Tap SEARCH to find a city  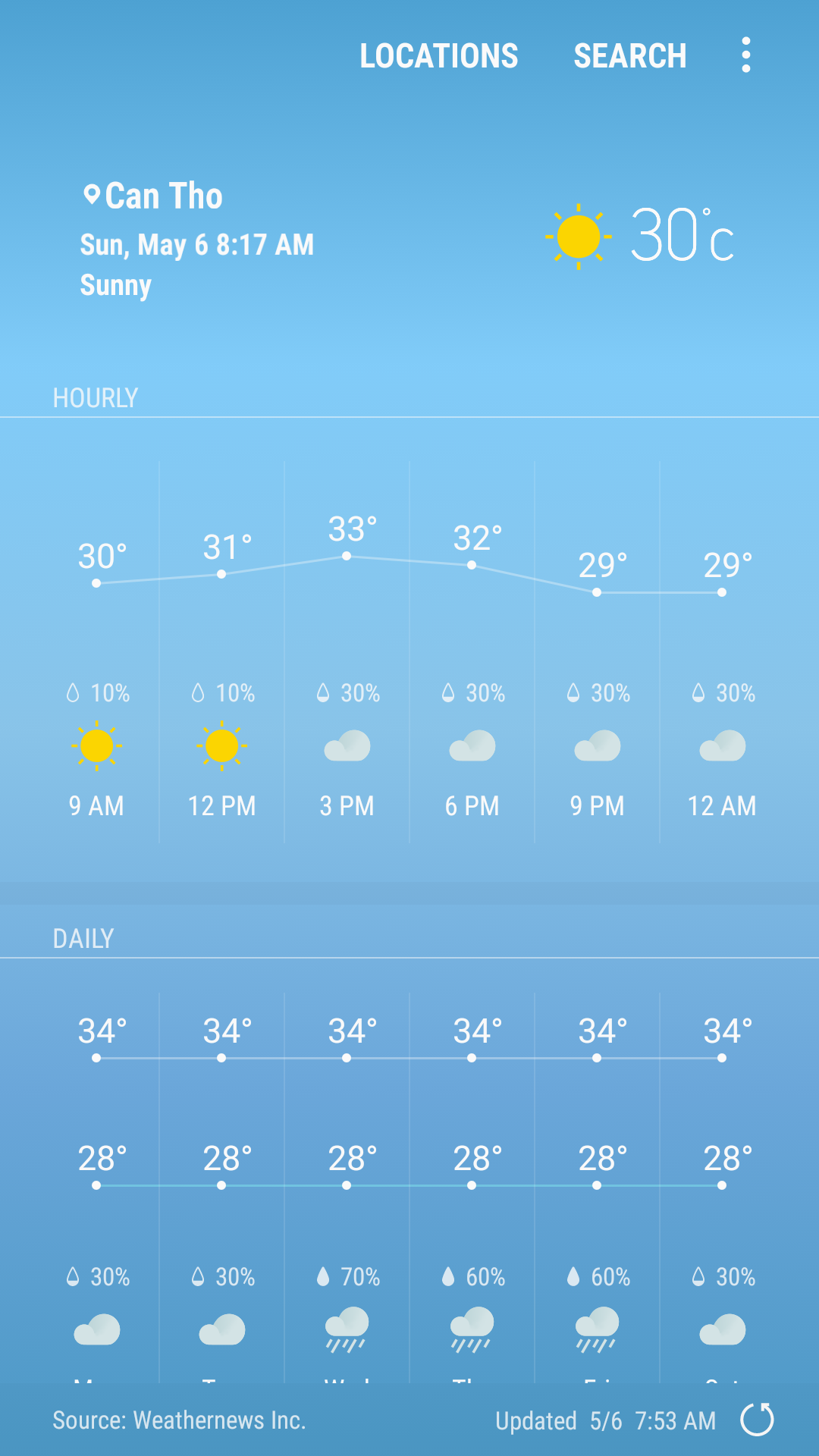[629, 56]
